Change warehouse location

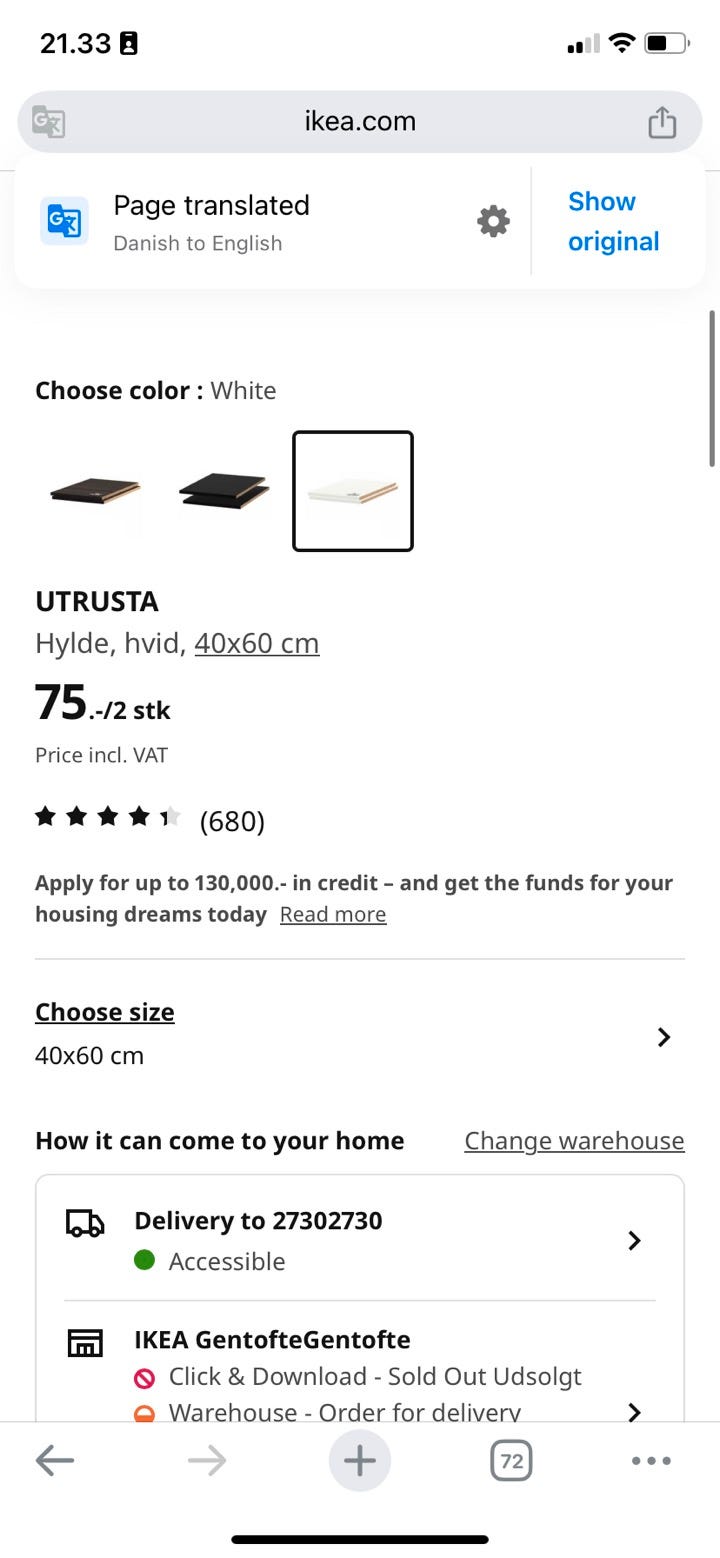[574, 1141]
